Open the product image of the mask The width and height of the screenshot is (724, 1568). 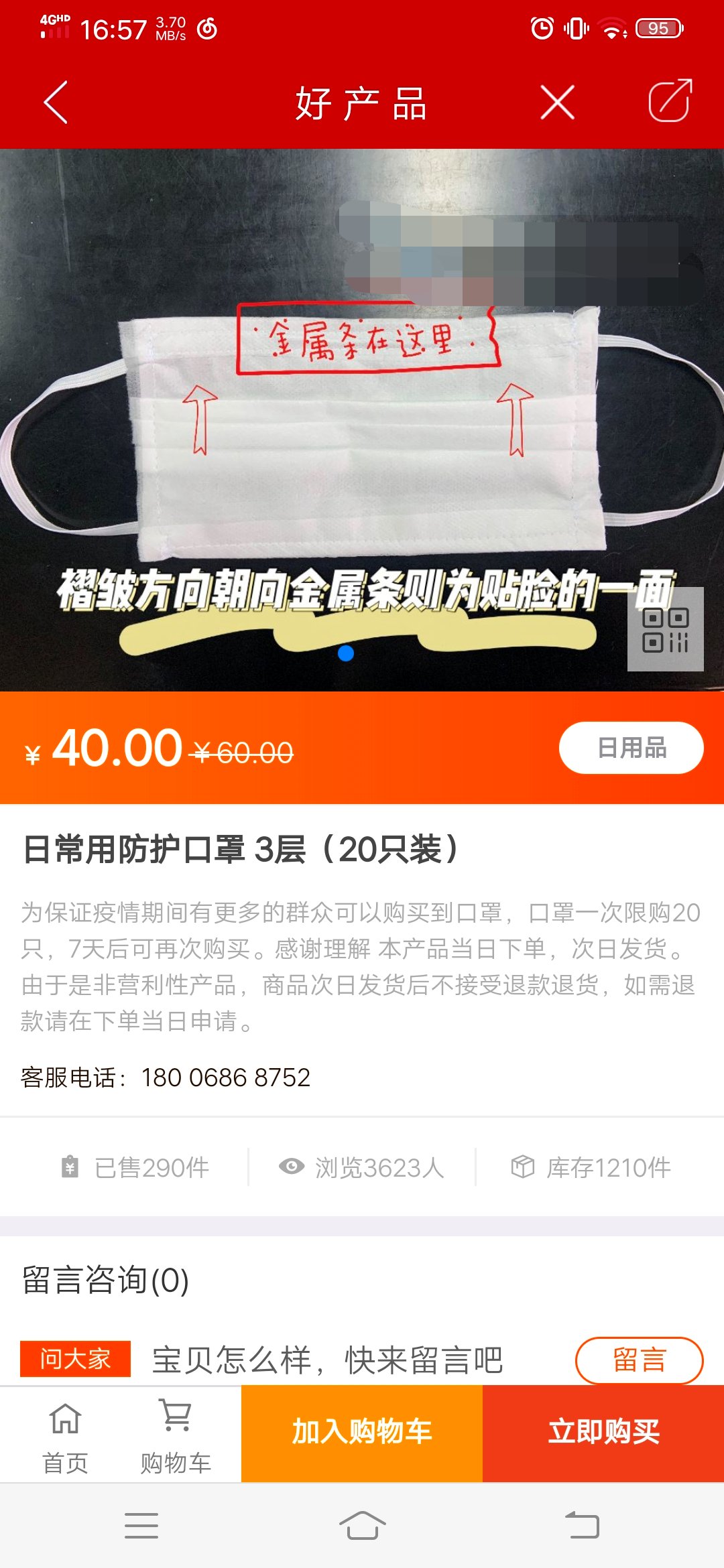click(x=362, y=429)
